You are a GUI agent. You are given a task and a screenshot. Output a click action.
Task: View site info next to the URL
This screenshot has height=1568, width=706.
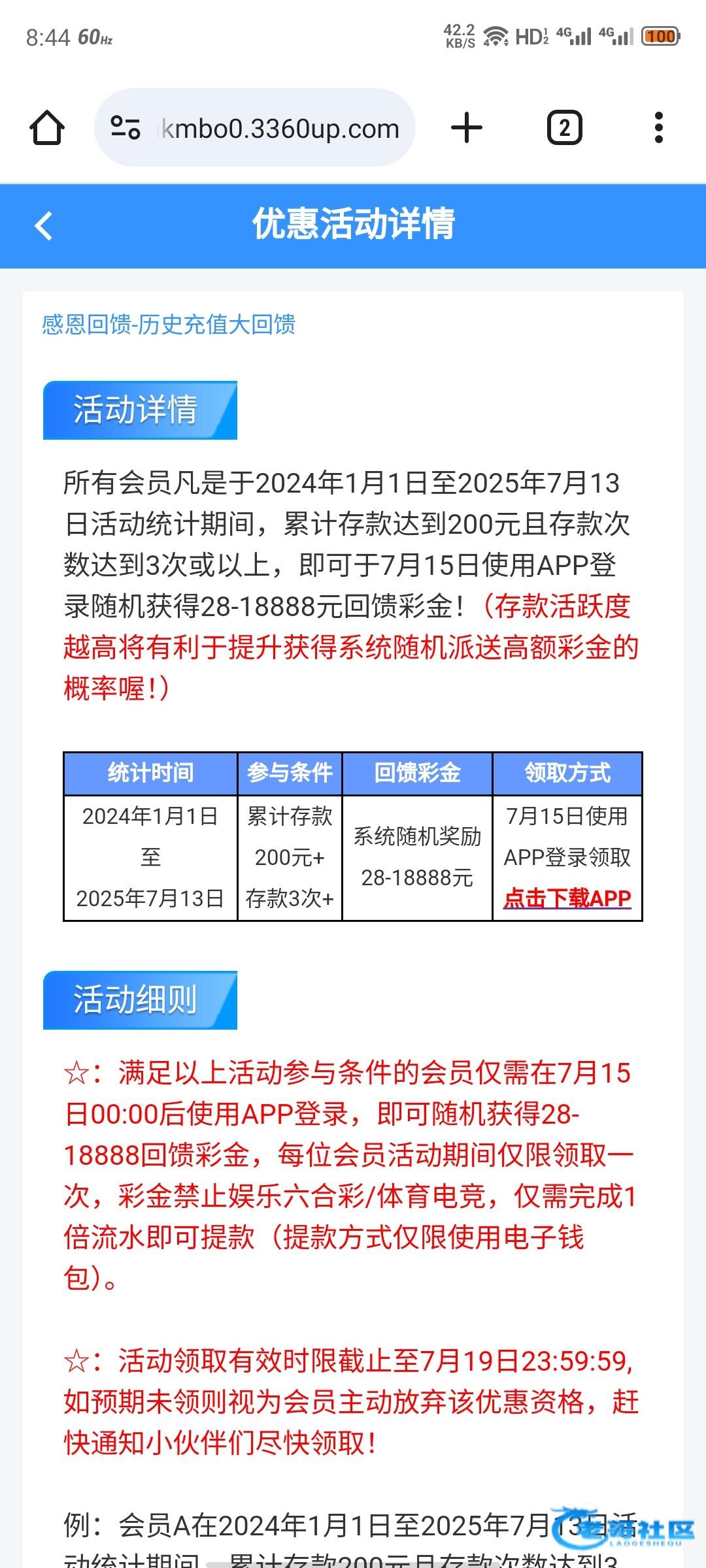(126, 127)
